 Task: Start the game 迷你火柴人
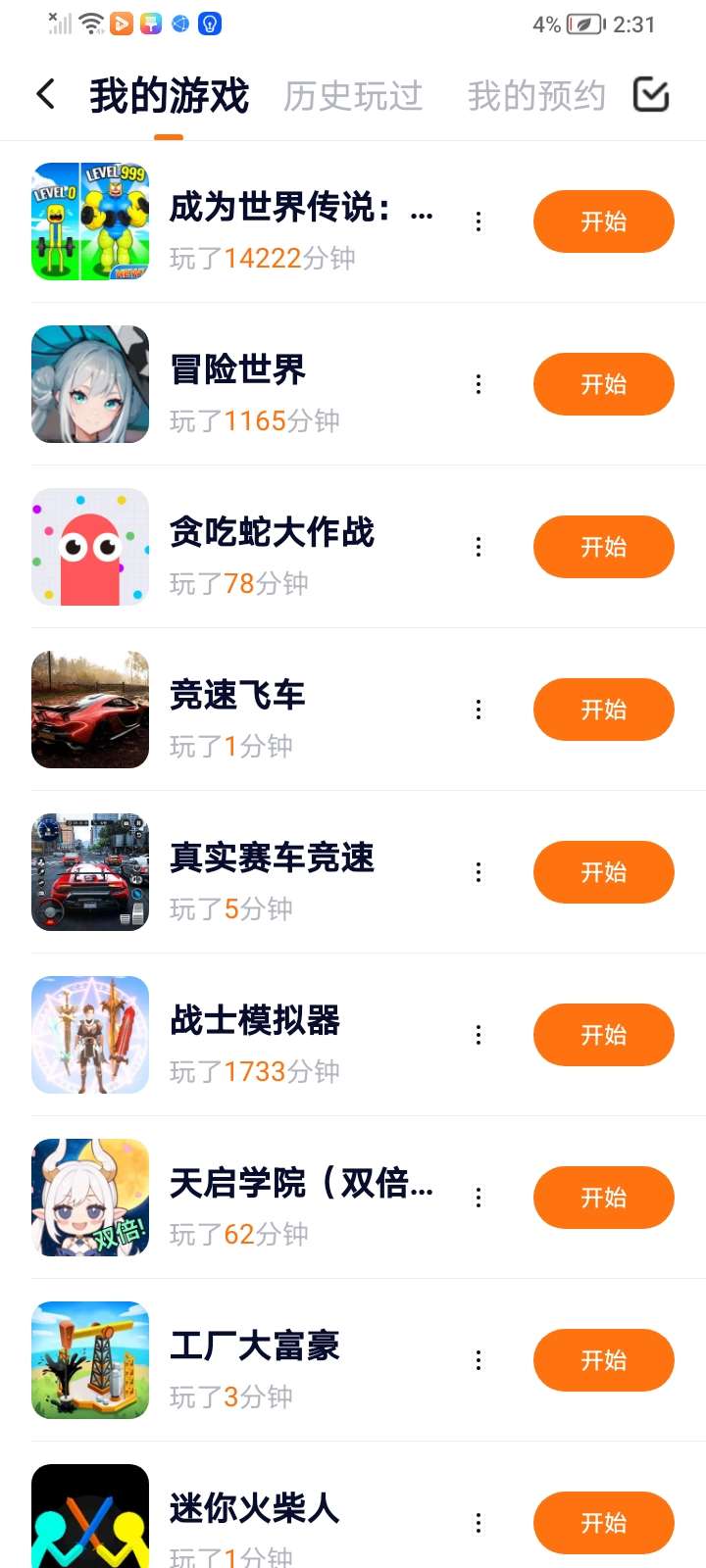[x=603, y=1523]
